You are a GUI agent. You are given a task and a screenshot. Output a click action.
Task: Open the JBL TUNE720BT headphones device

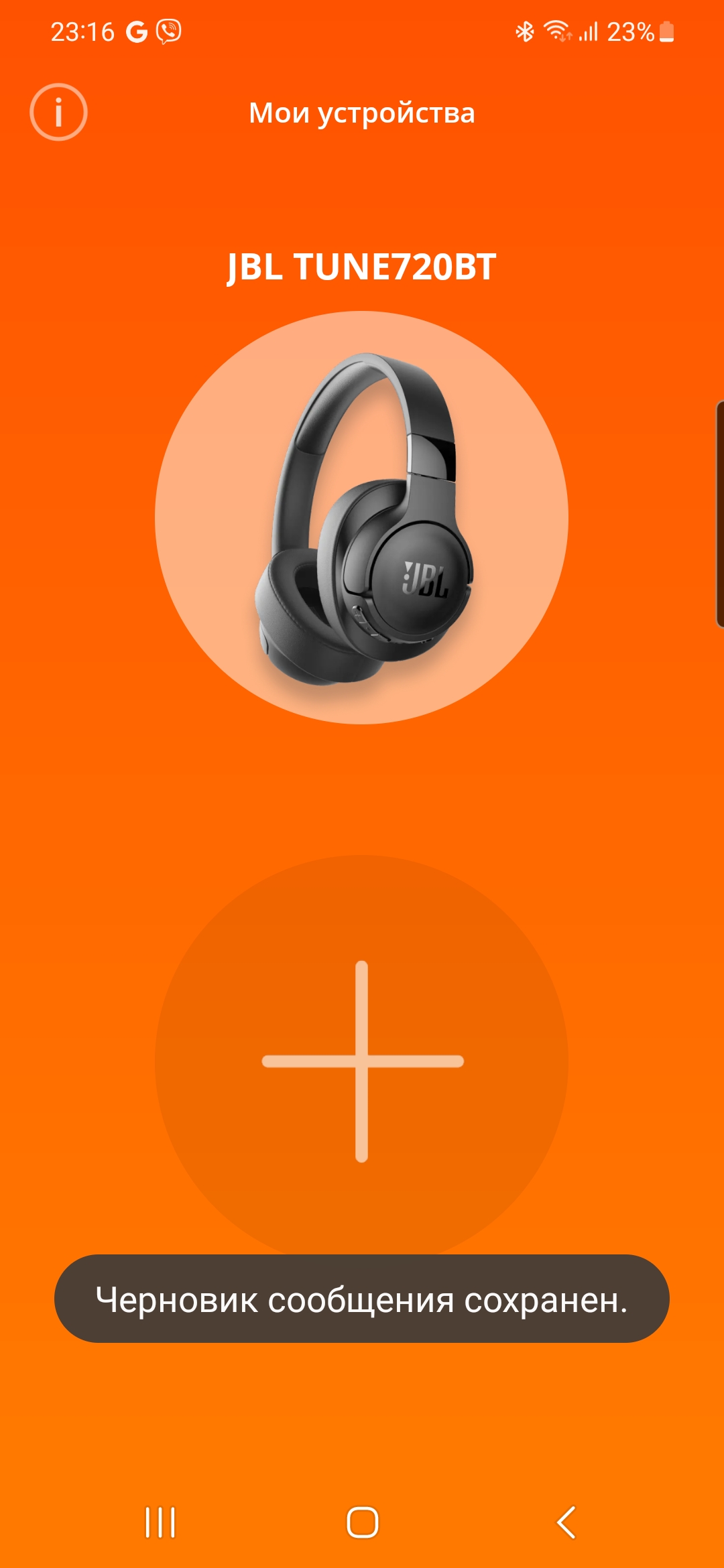tap(361, 517)
